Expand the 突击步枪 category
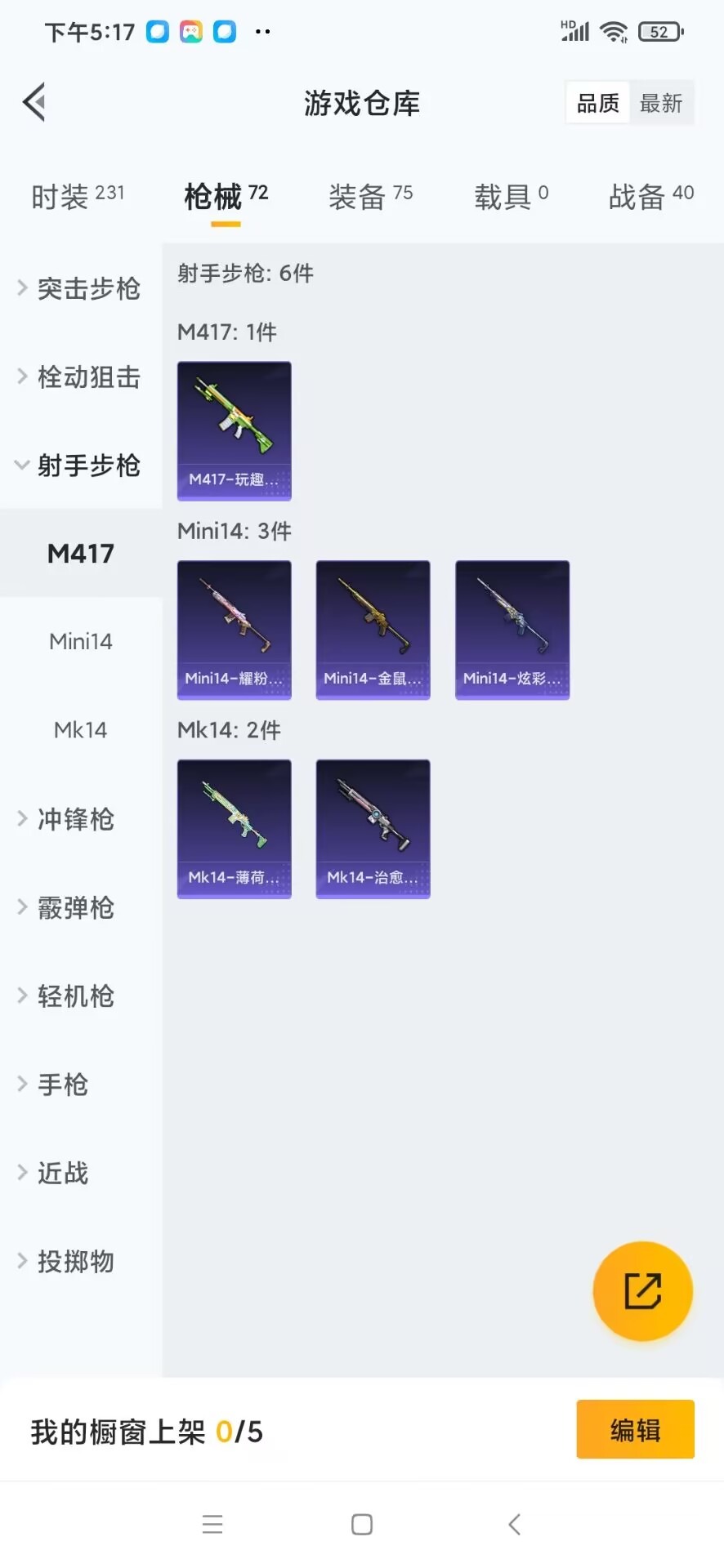724x1568 pixels. (80, 288)
